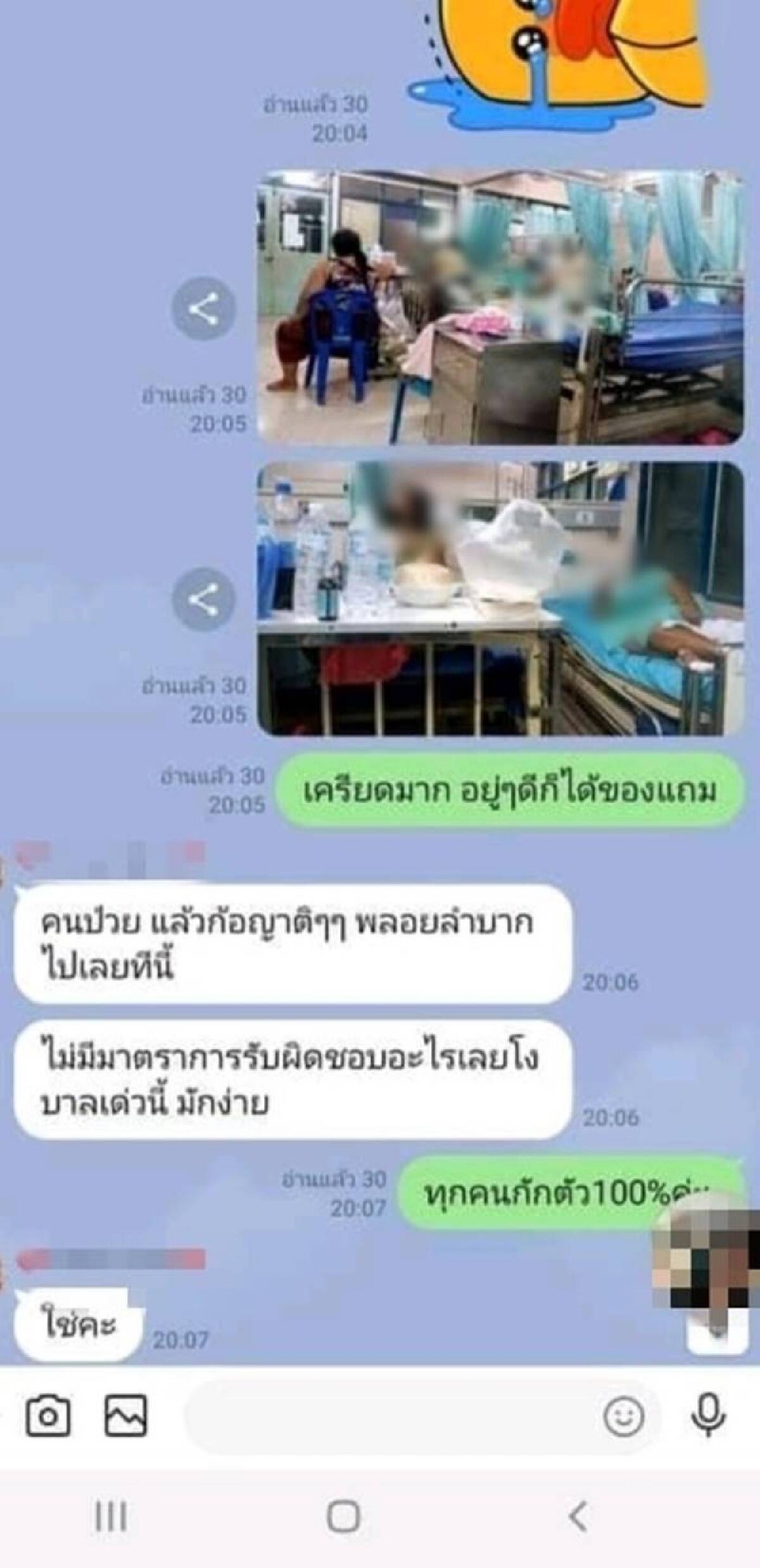Go back with the system back button

tap(578, 1516)
